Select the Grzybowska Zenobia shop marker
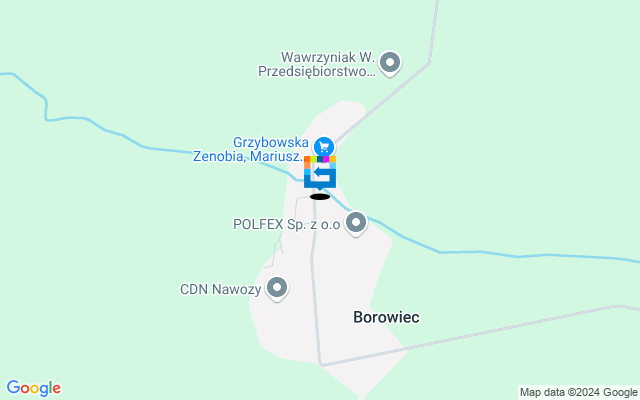The image size is (640, 400). 323,147
